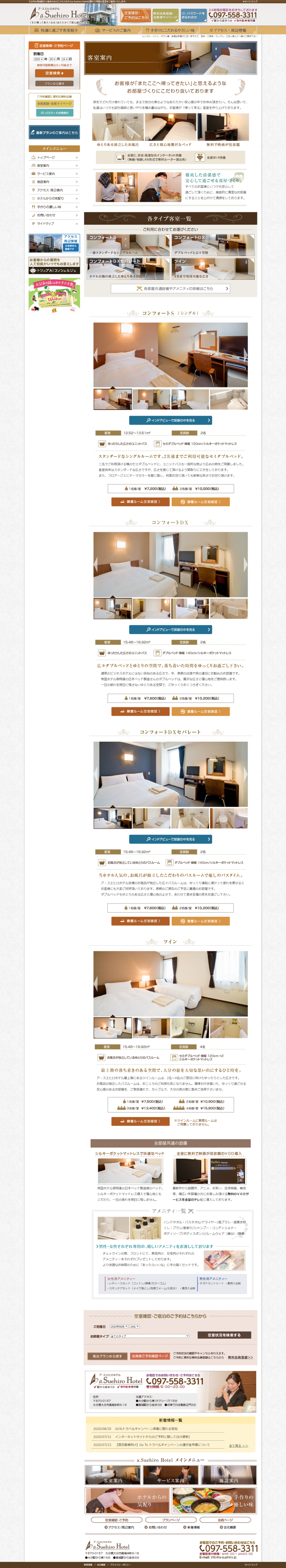Expand the お部屋タイプ dropdown in booking form
The width and height of the screenshot is (286, 1568).
150,1335
